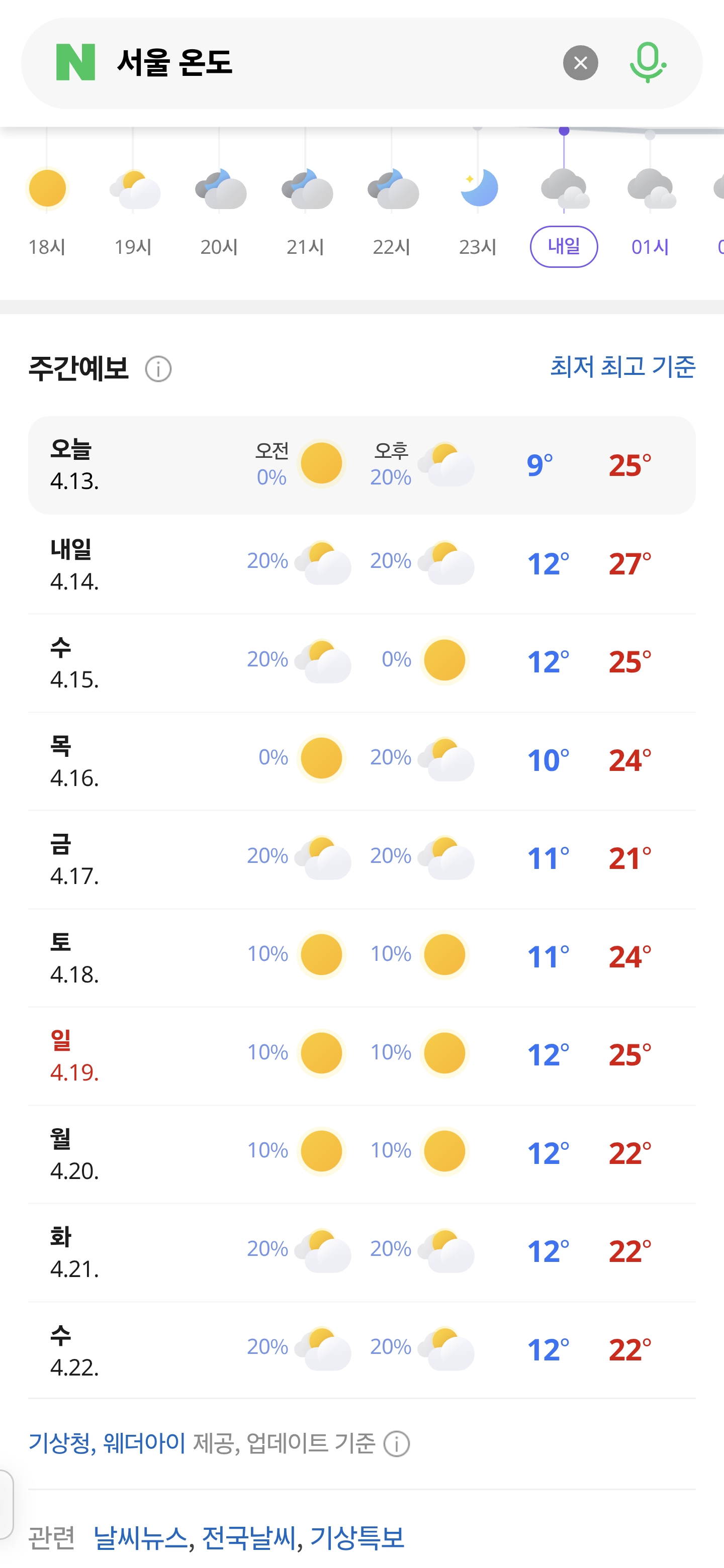724x1568 pixels.
Task: Switch to 최저 최고 기준 view
Action: pos(622,366)
